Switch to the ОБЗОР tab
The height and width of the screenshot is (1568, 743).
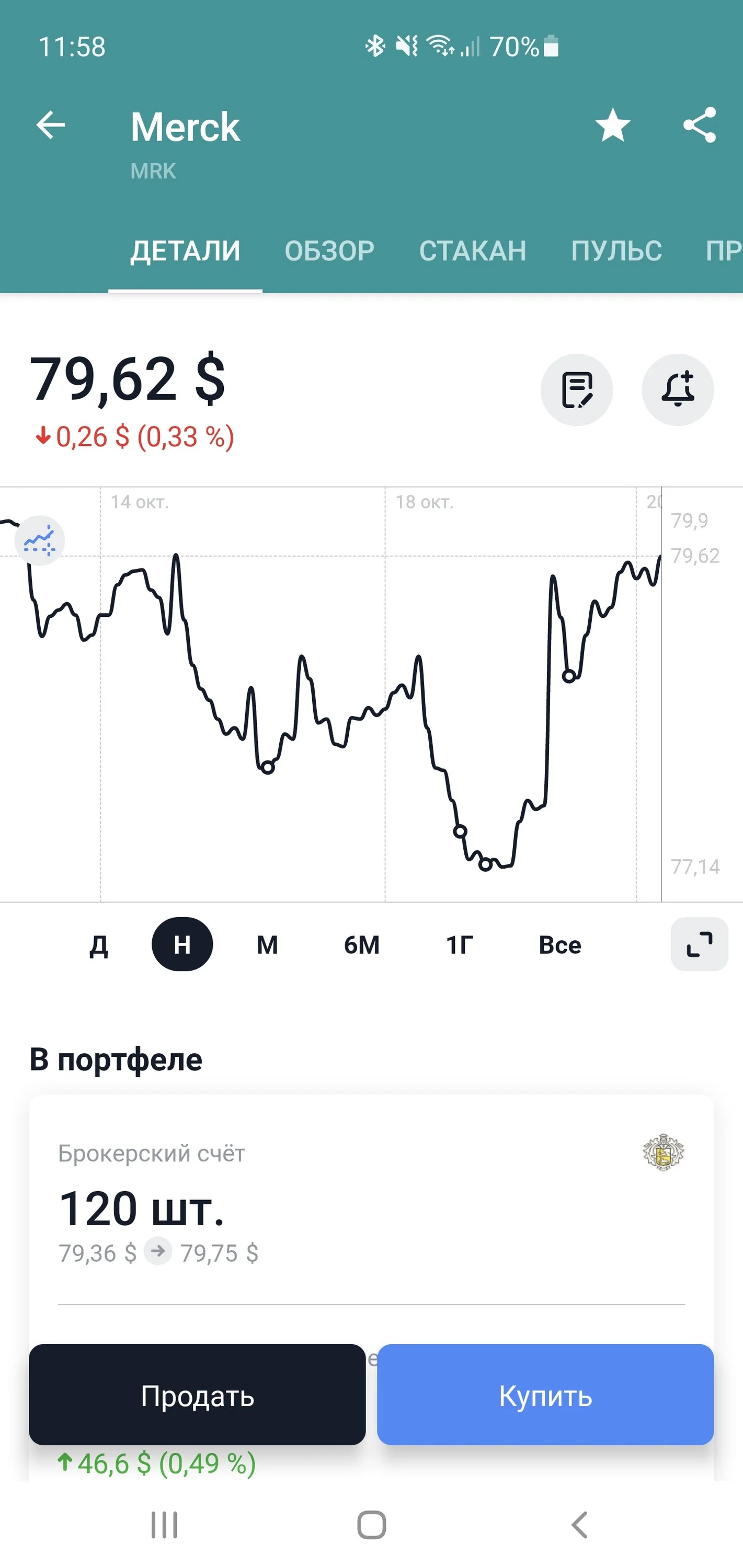[x=329, y=251]
